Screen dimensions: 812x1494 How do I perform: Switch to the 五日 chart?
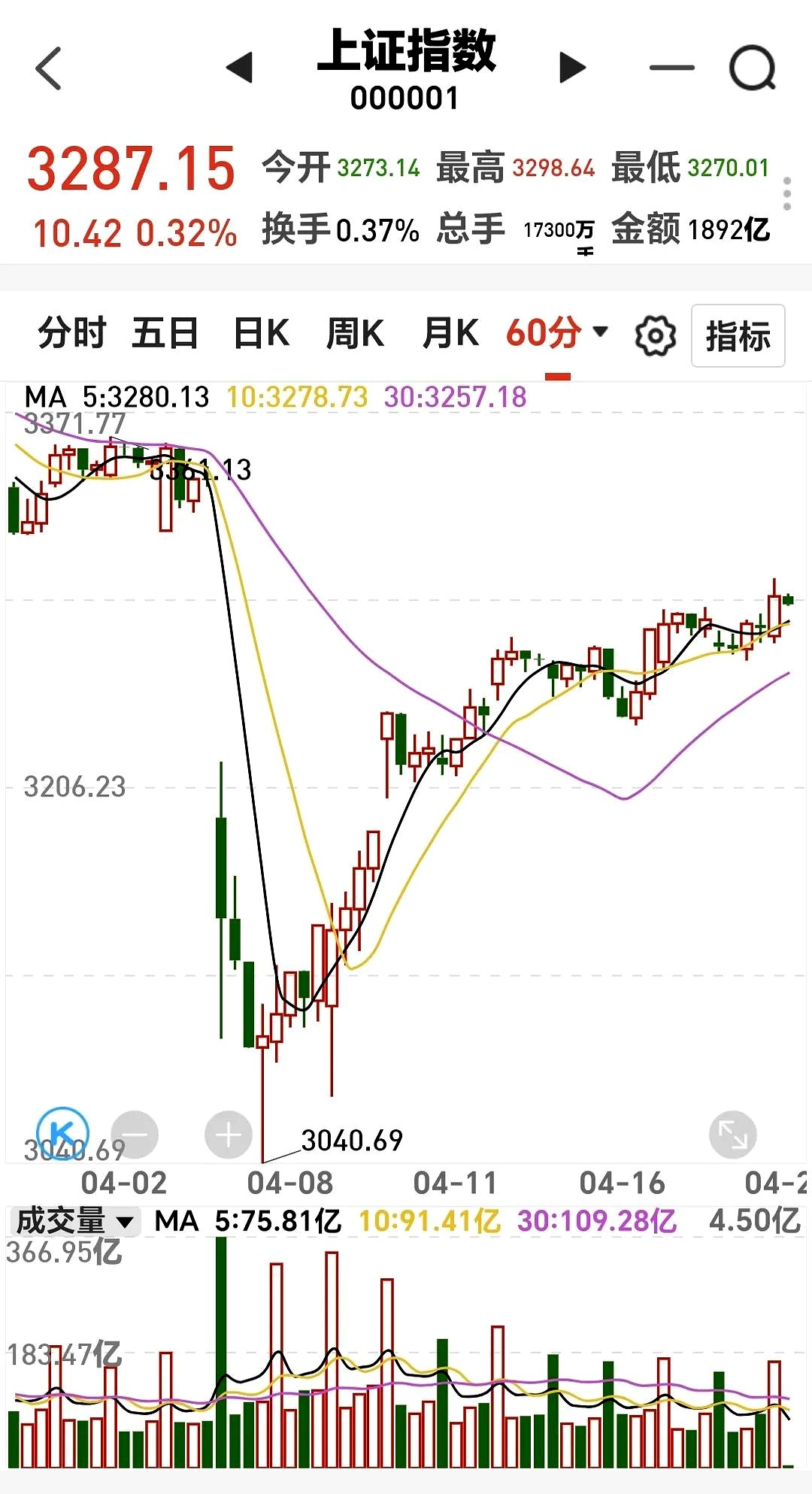point(165,333)
